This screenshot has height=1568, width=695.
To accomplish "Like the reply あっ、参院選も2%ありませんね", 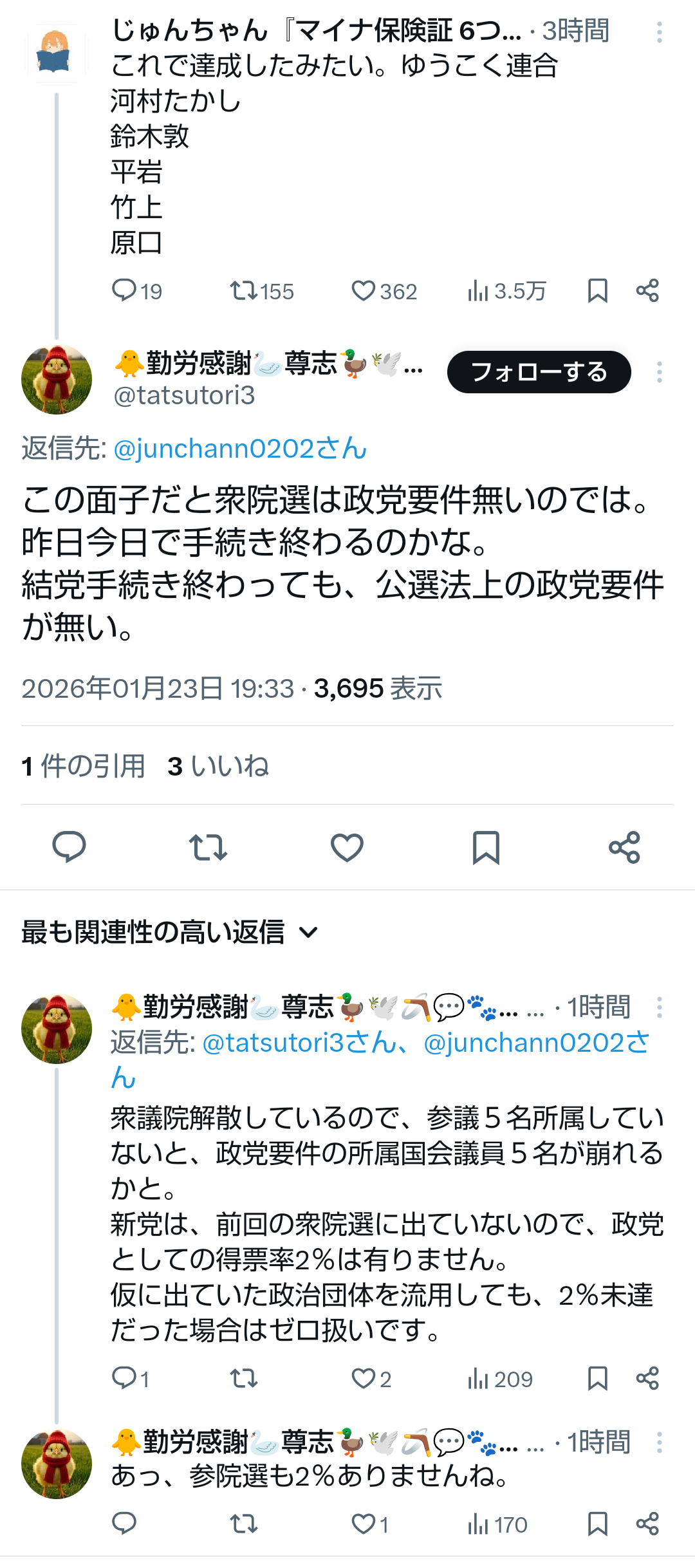I will click(x=364, y=1524).
